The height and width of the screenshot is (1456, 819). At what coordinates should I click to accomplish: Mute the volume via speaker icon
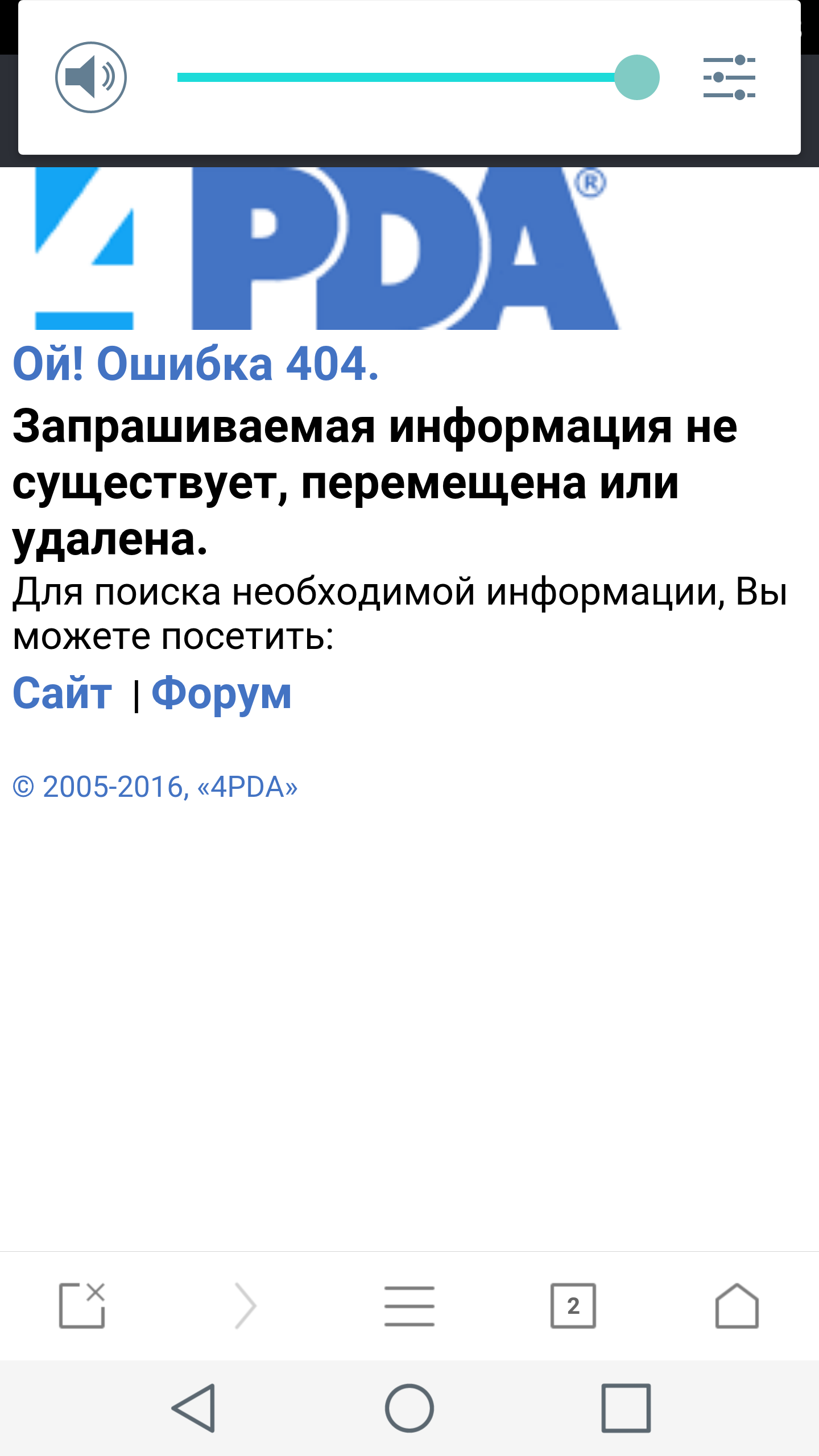point(90,77)
